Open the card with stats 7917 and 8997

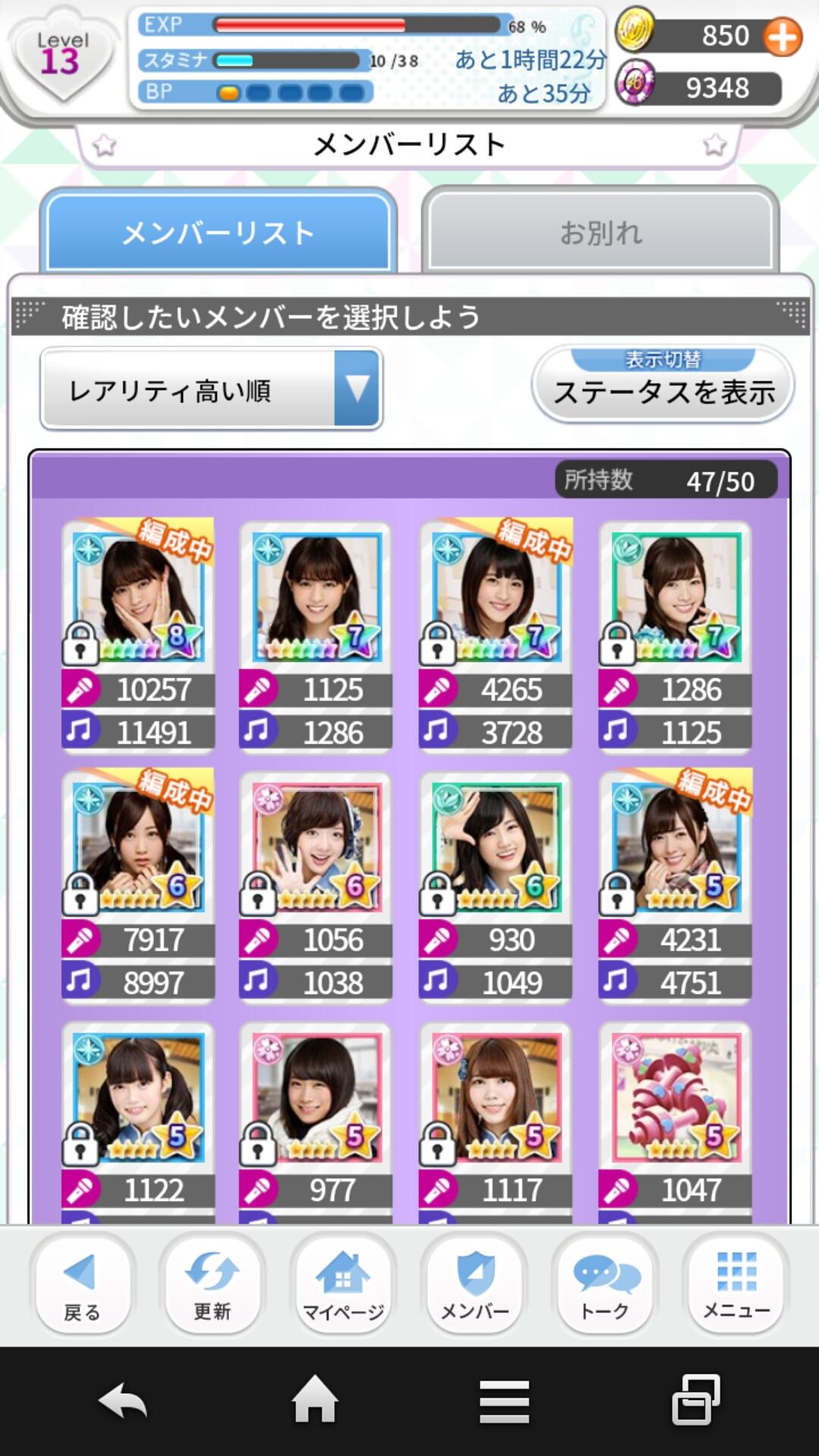click(138, 849)
